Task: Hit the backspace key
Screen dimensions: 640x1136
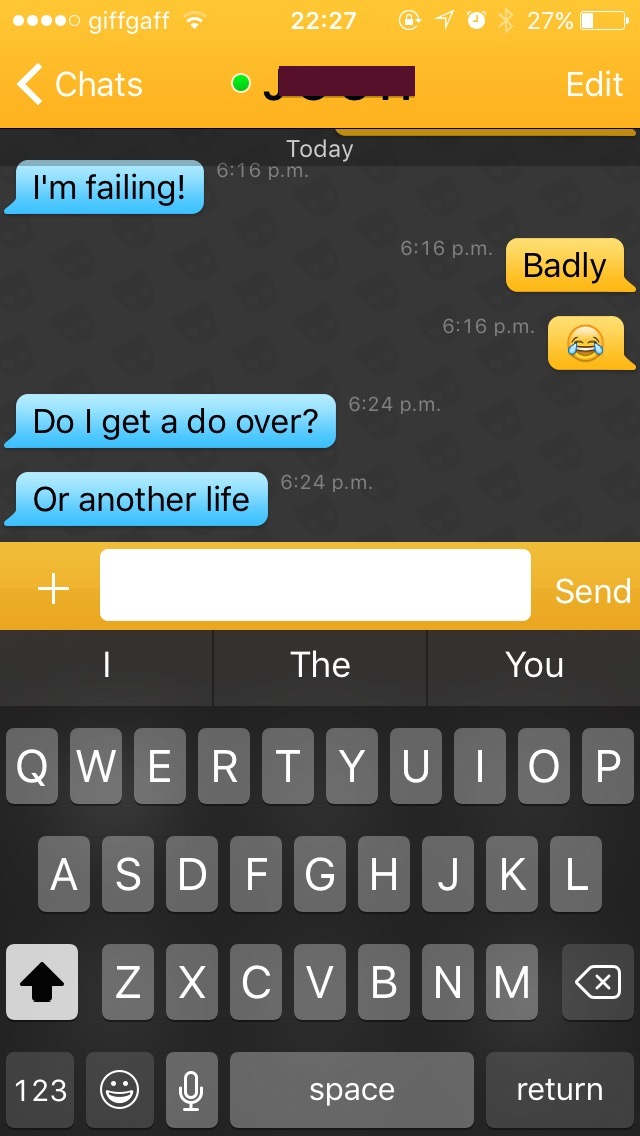Action: (x=597, y=982)
